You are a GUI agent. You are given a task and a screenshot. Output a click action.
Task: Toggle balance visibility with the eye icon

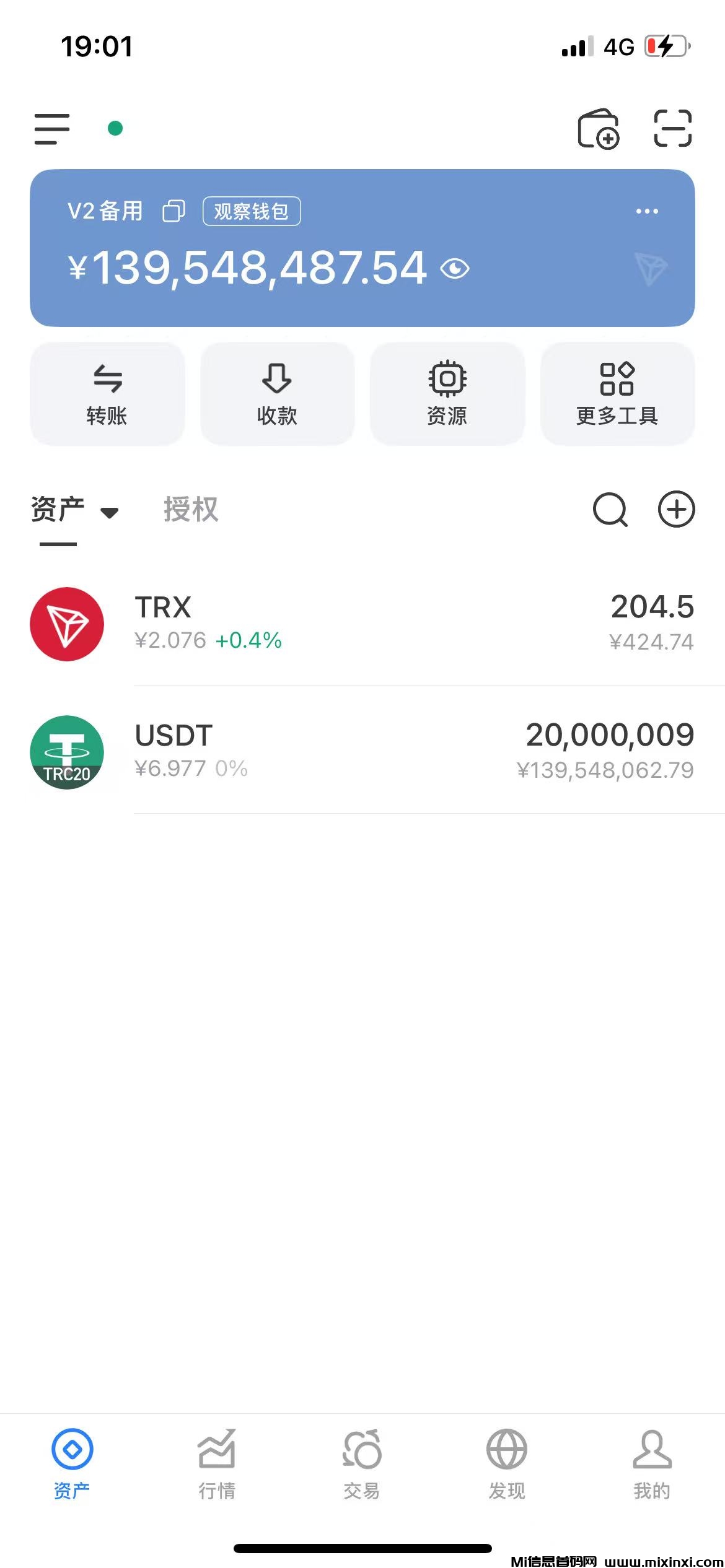456,268
